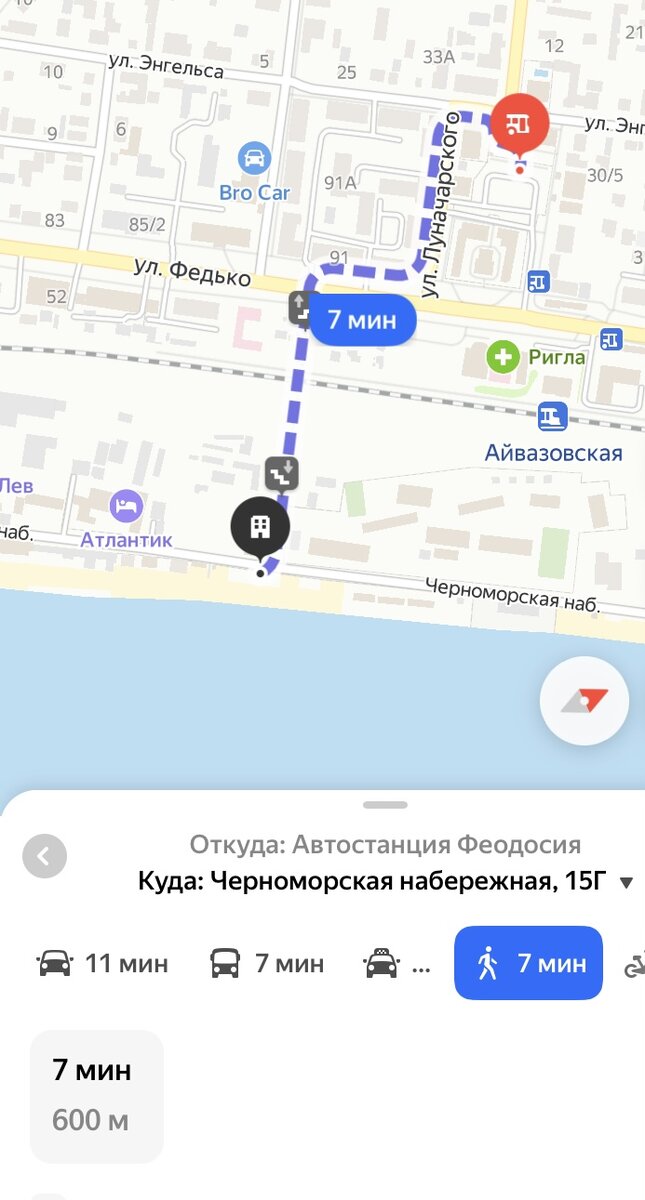Screen dimensions: 645x1200
Task: Tap the Айвазовская train station marker
Action: [552, 416]
